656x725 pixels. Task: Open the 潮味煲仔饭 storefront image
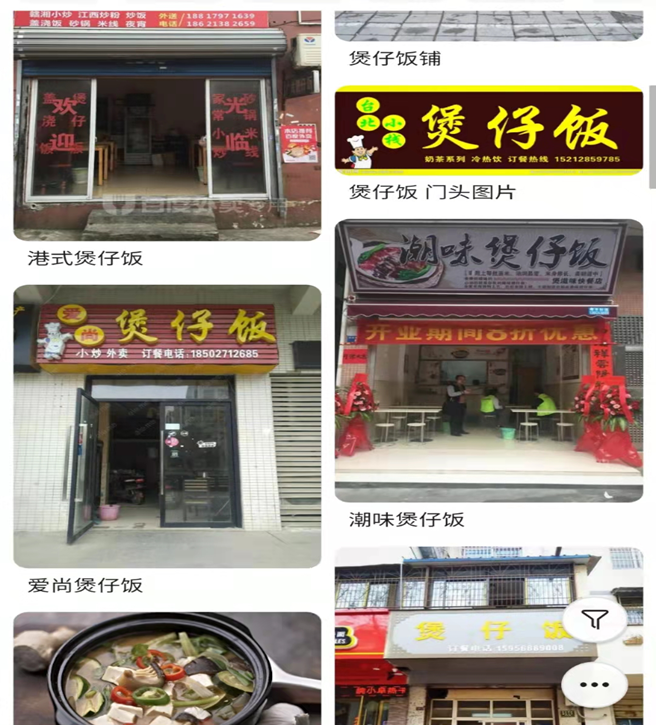[488, 360]
